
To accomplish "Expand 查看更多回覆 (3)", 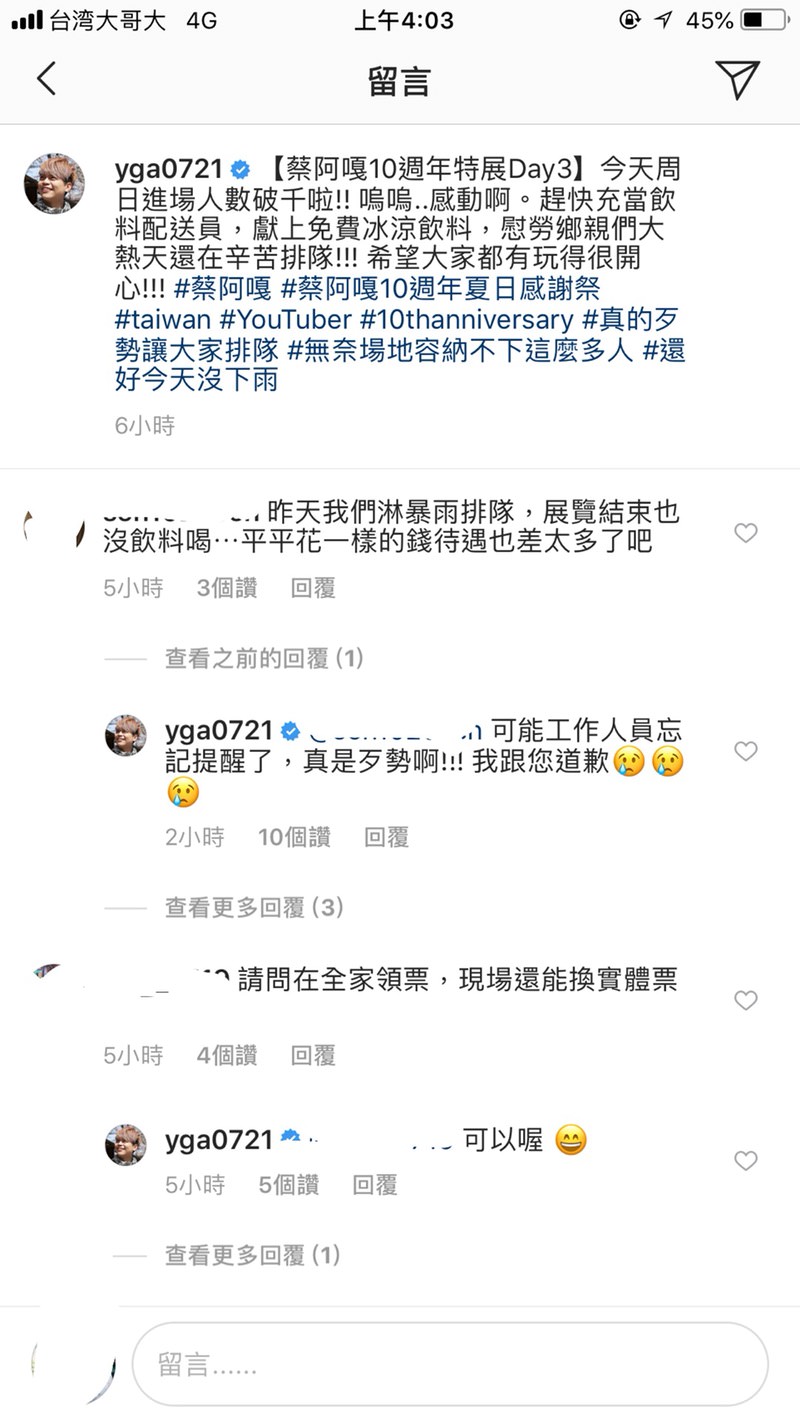I will click(254, 907).
